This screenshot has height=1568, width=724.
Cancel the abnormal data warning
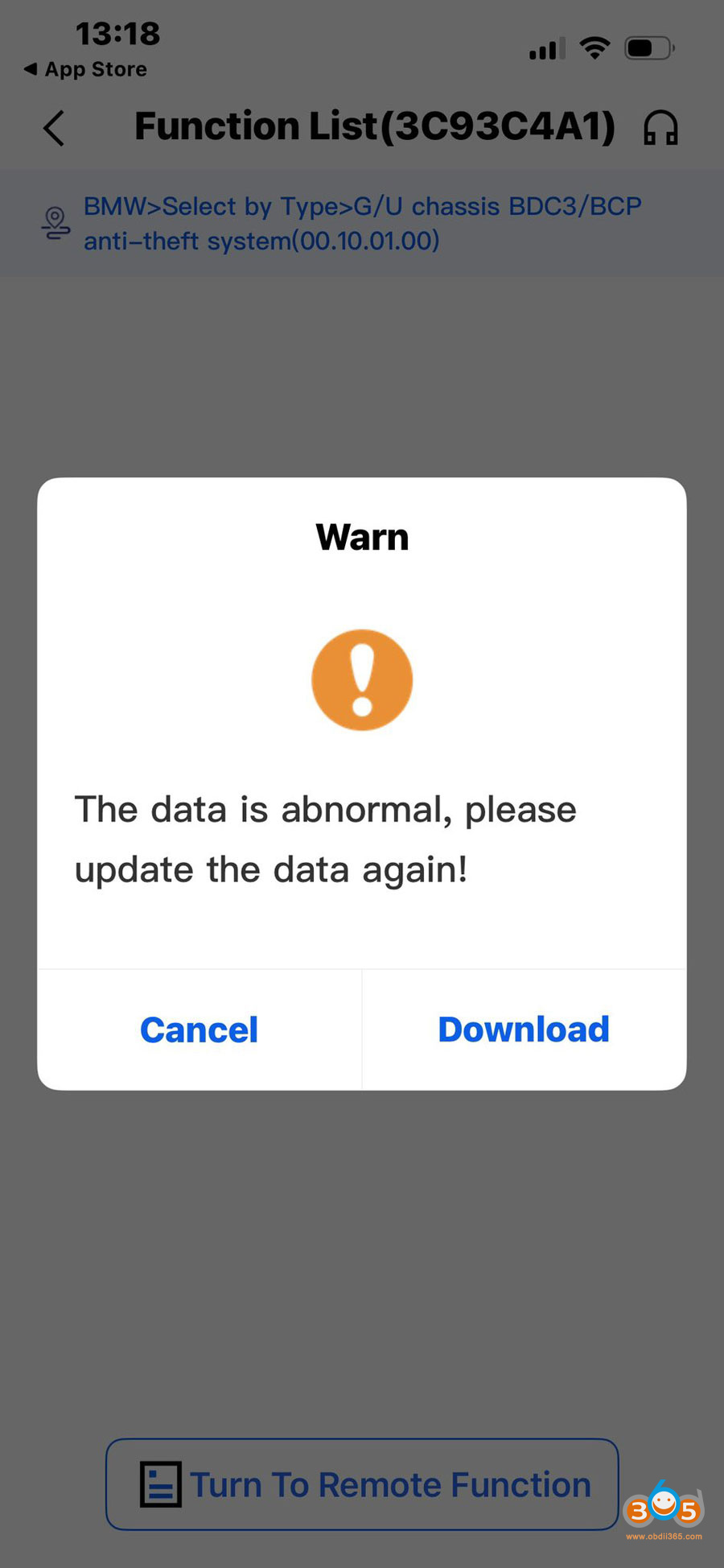[x=200, y=1030]
